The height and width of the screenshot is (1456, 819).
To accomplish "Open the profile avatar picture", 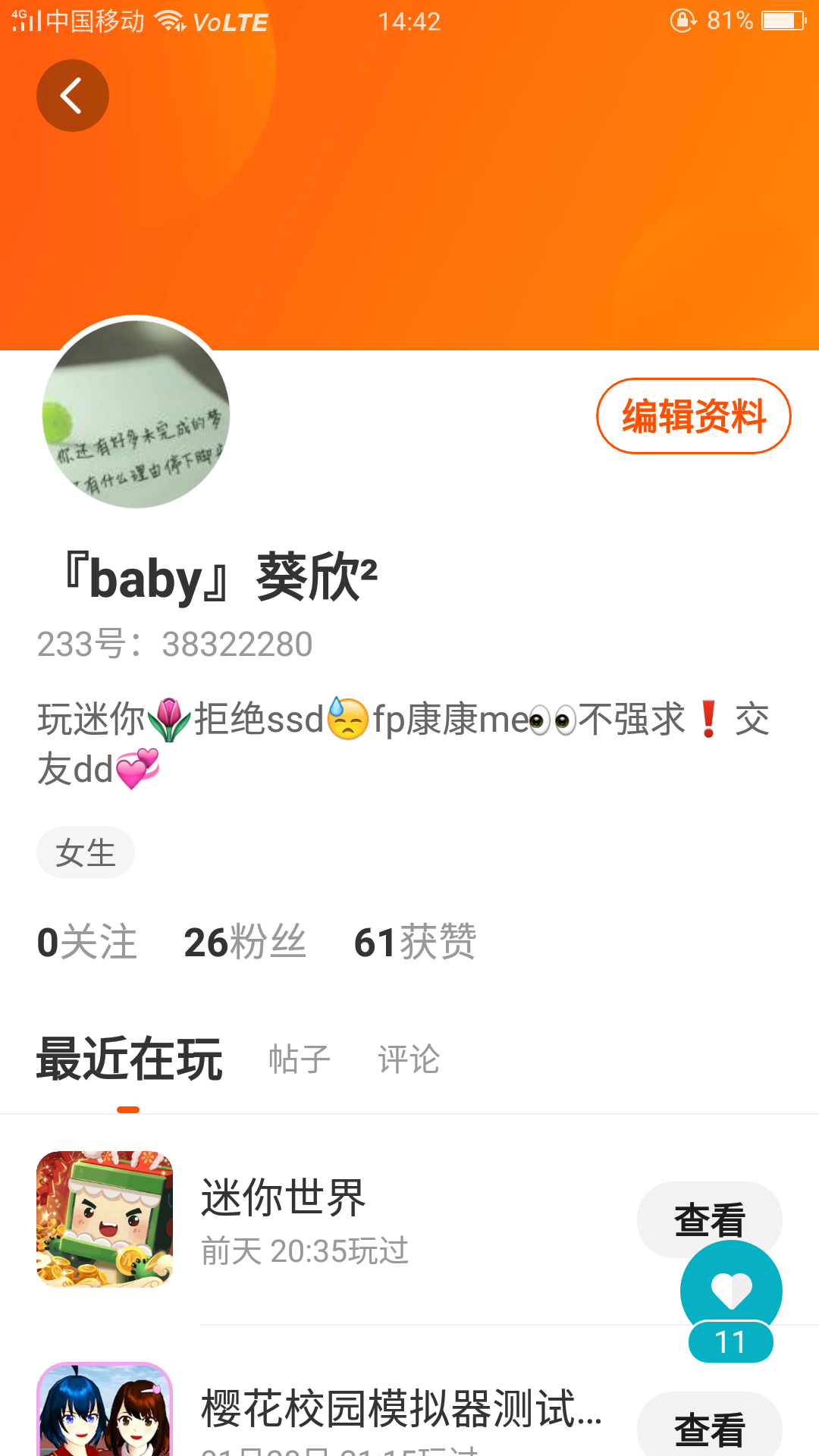I will tap(136, 413).
